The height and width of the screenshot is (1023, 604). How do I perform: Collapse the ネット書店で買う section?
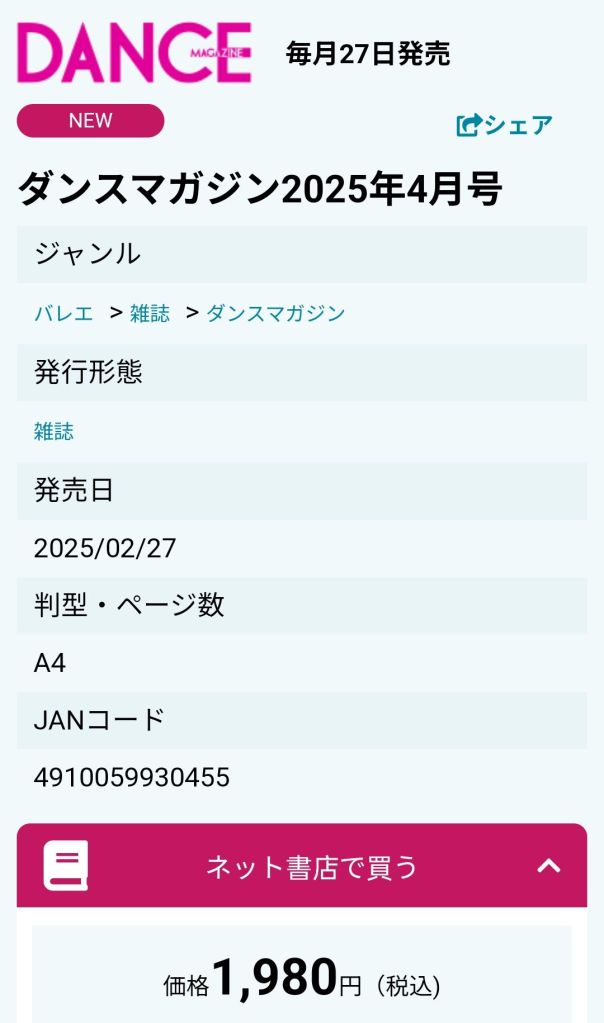tap(548, 866)
